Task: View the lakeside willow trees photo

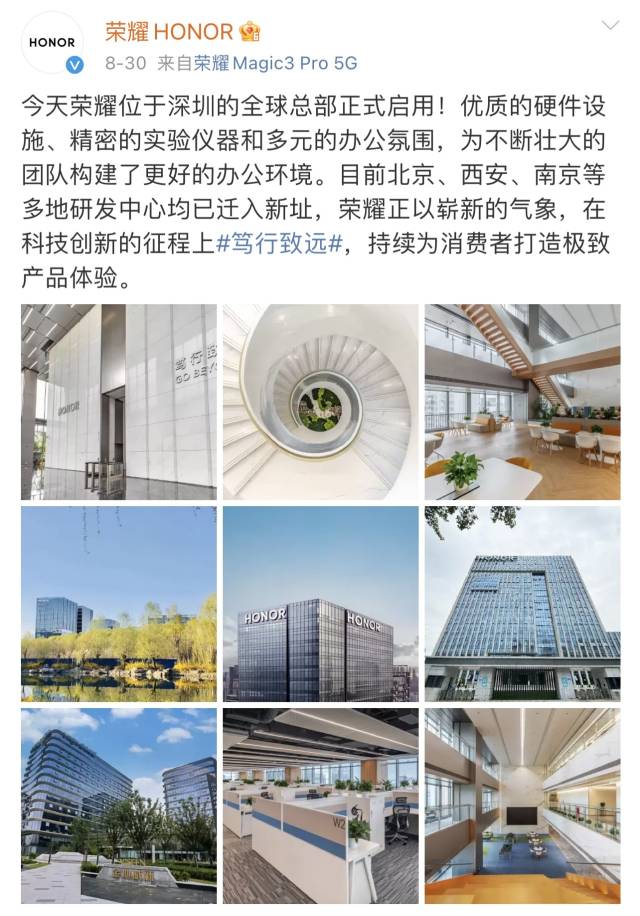Action: 118,604
